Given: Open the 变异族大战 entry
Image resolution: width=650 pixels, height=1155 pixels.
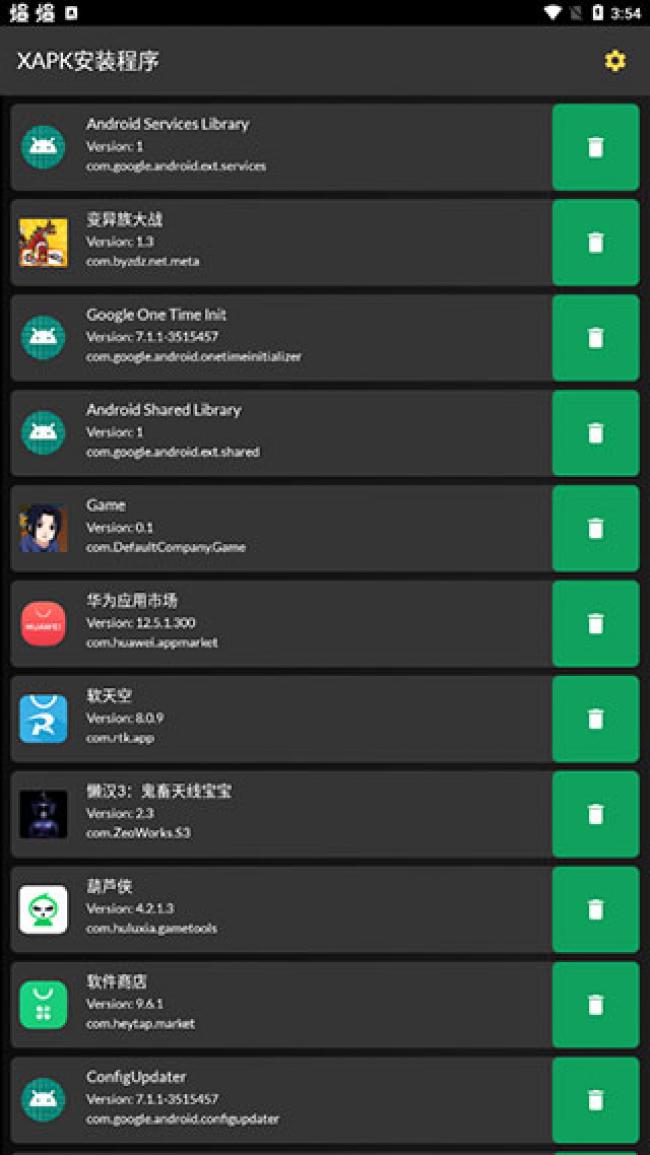Looking at the screenshot, I should 280,242.
